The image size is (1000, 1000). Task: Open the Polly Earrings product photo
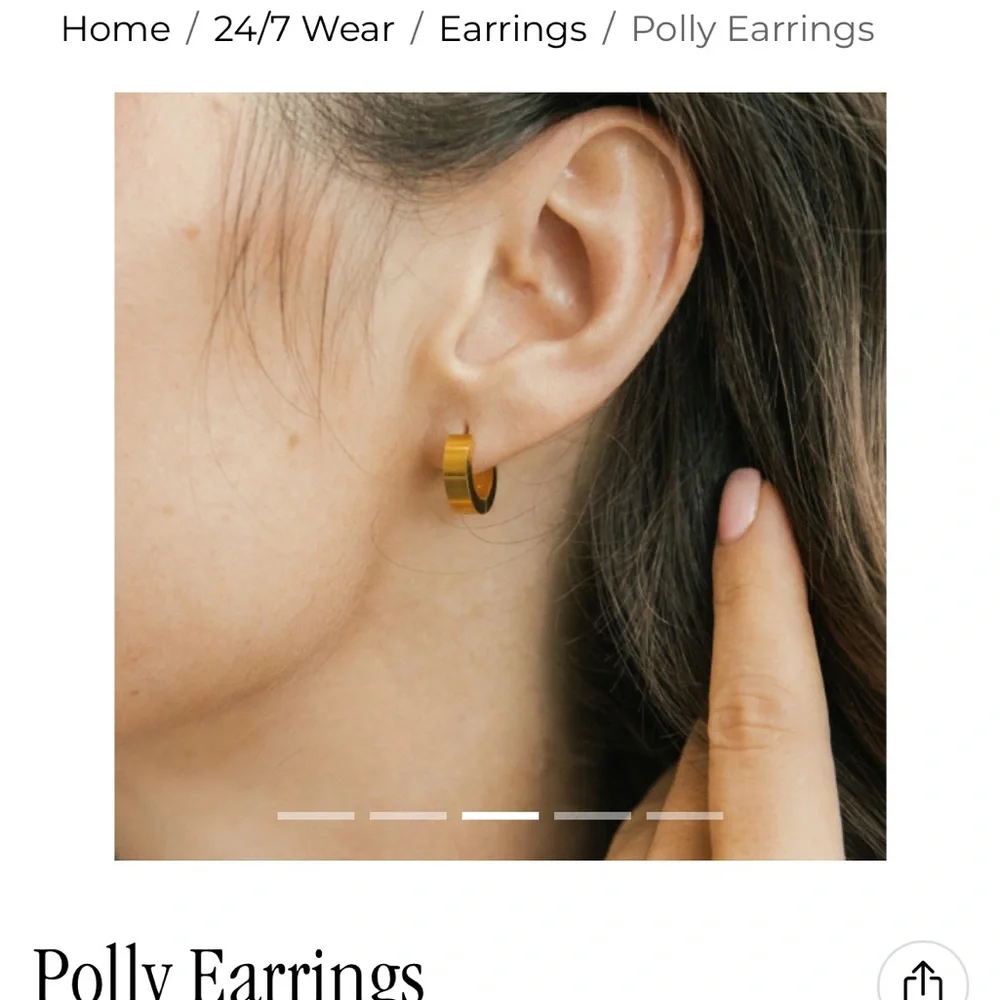click(500, 475)
